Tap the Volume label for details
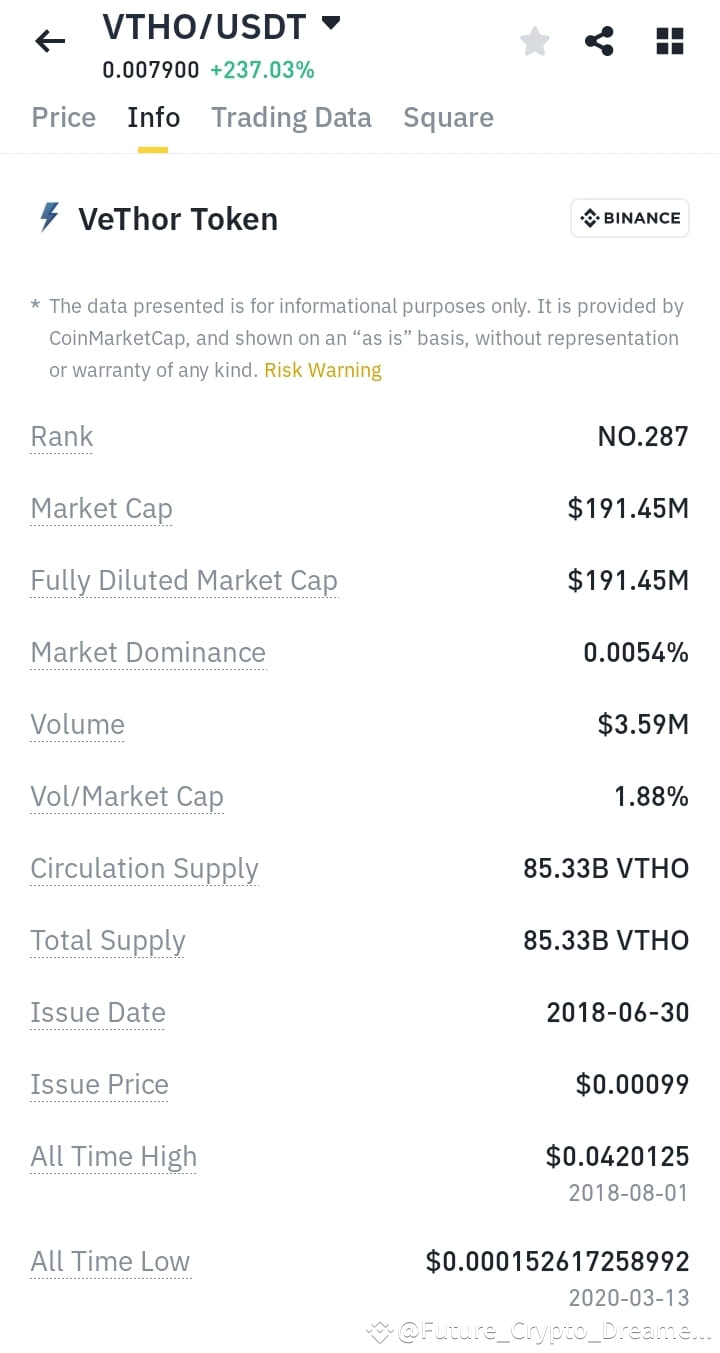 tap(77, 724)
